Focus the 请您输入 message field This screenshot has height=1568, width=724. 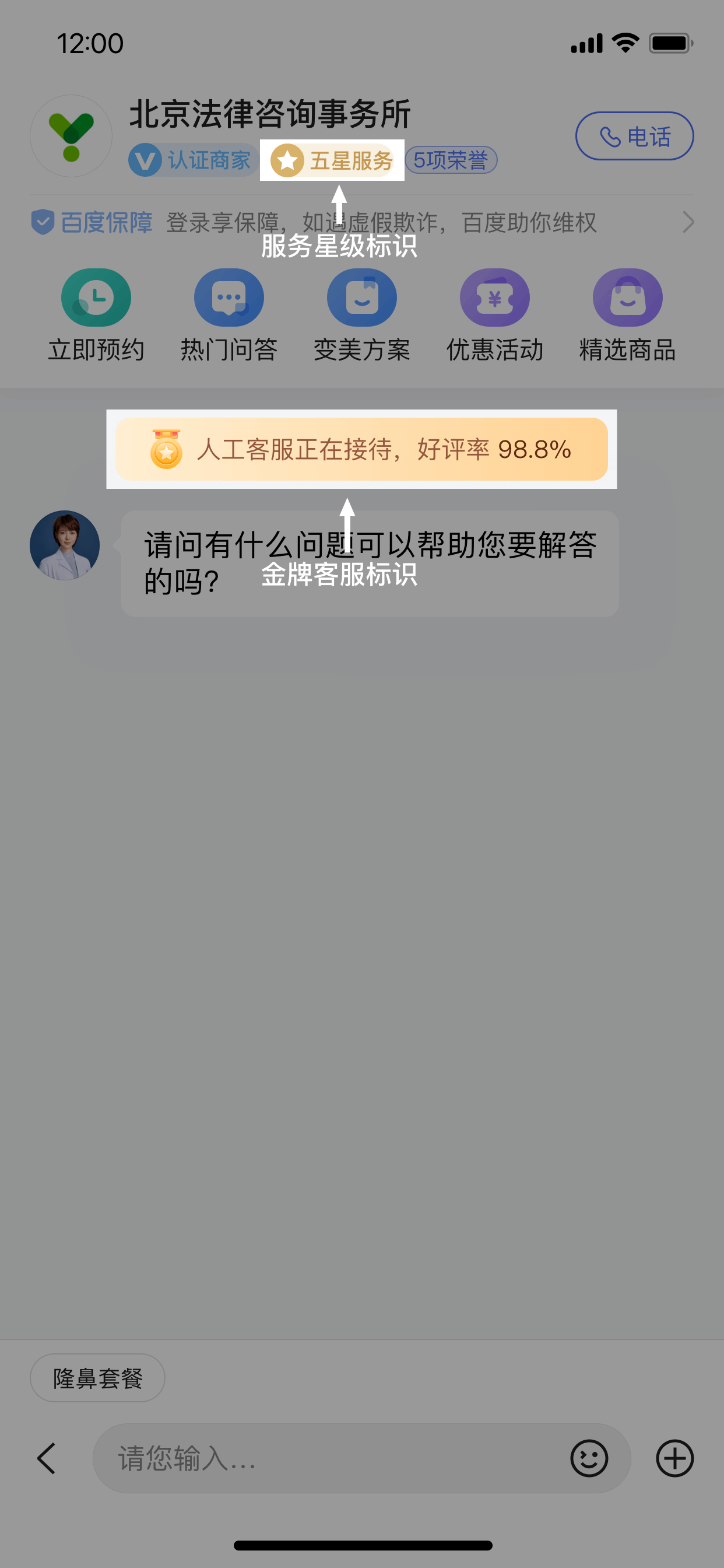coord(329,1458)
